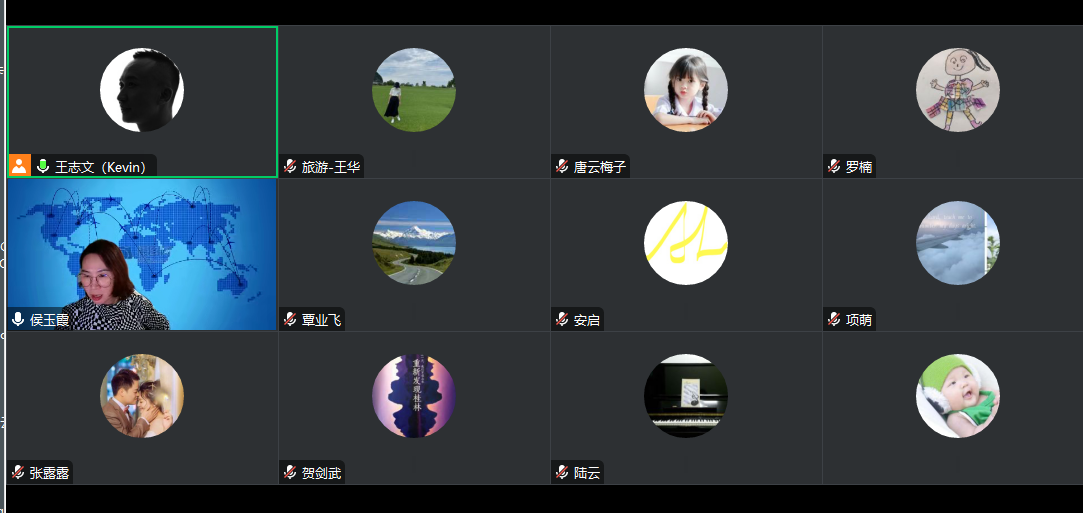
Task: Open 陆云's participant tile
Action: click(x=686, y=408)
